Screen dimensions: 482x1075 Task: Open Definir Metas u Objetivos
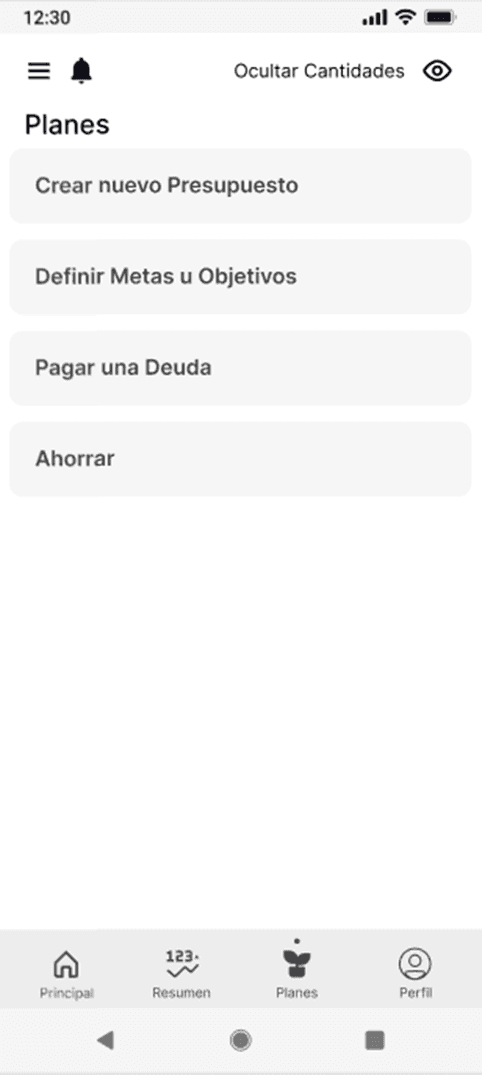pos(240,277)
